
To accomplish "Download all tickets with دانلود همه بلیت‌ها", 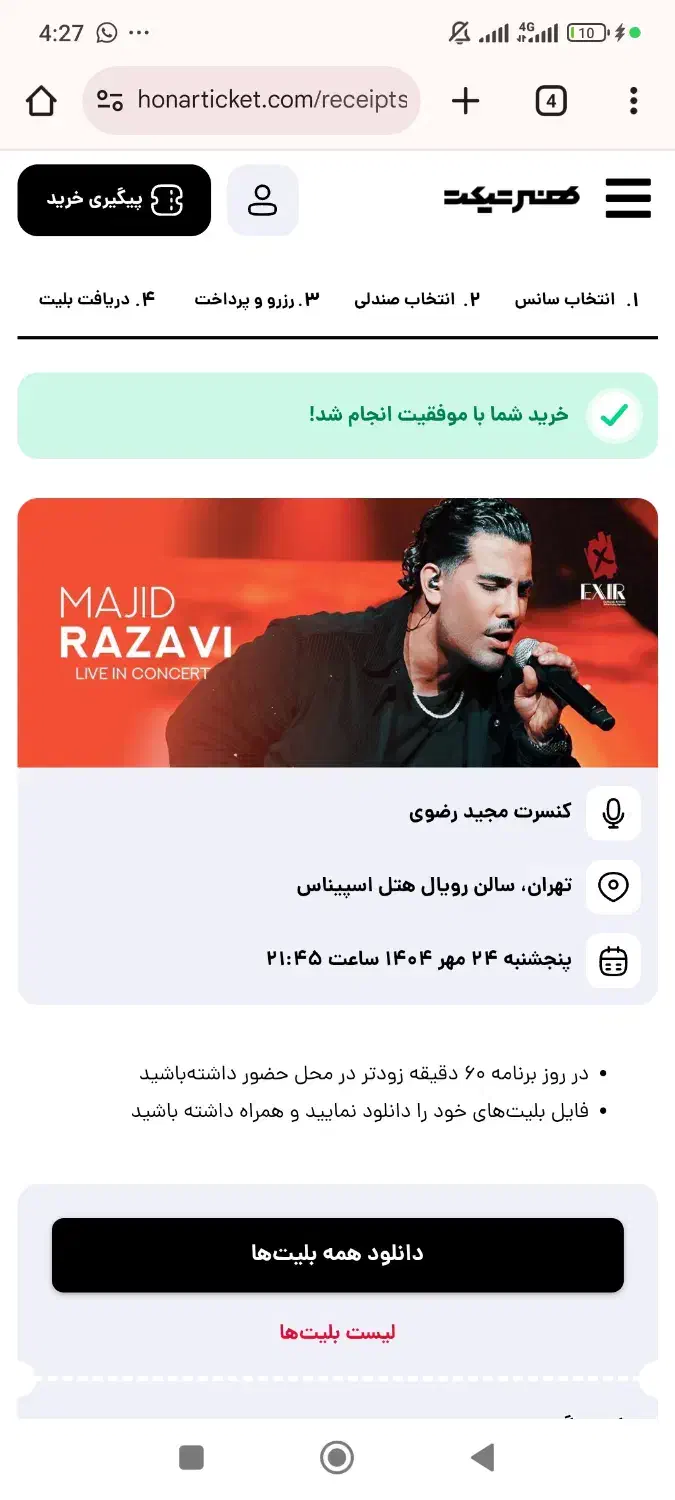I will (338, 1254).
